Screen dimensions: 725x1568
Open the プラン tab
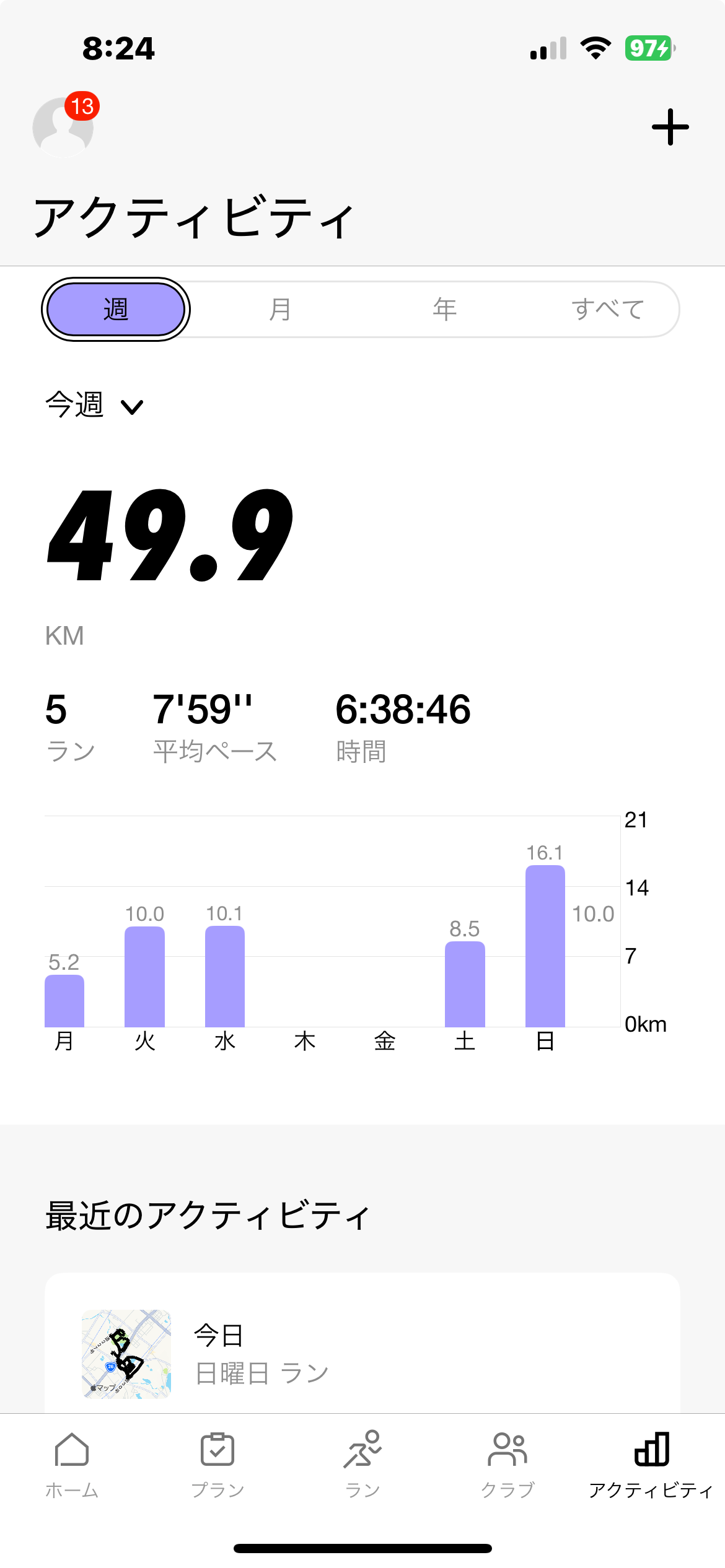[217, 1465]
